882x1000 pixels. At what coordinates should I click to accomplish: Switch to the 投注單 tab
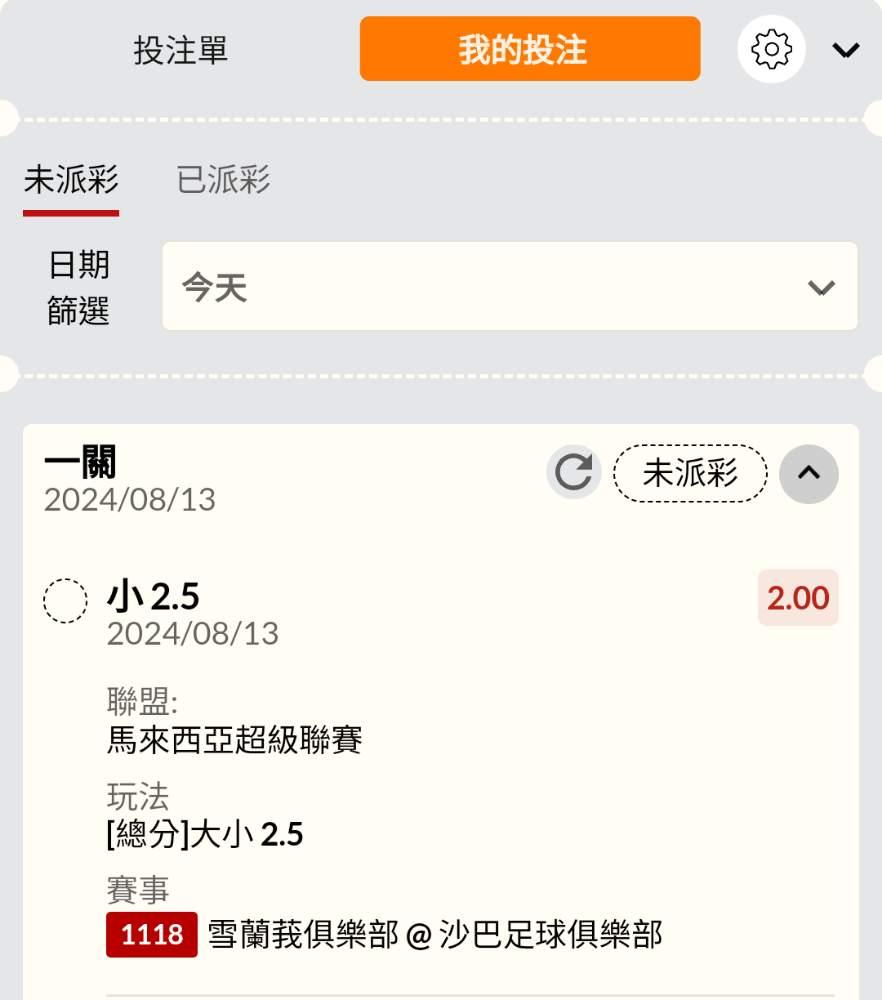pos(180,50)
